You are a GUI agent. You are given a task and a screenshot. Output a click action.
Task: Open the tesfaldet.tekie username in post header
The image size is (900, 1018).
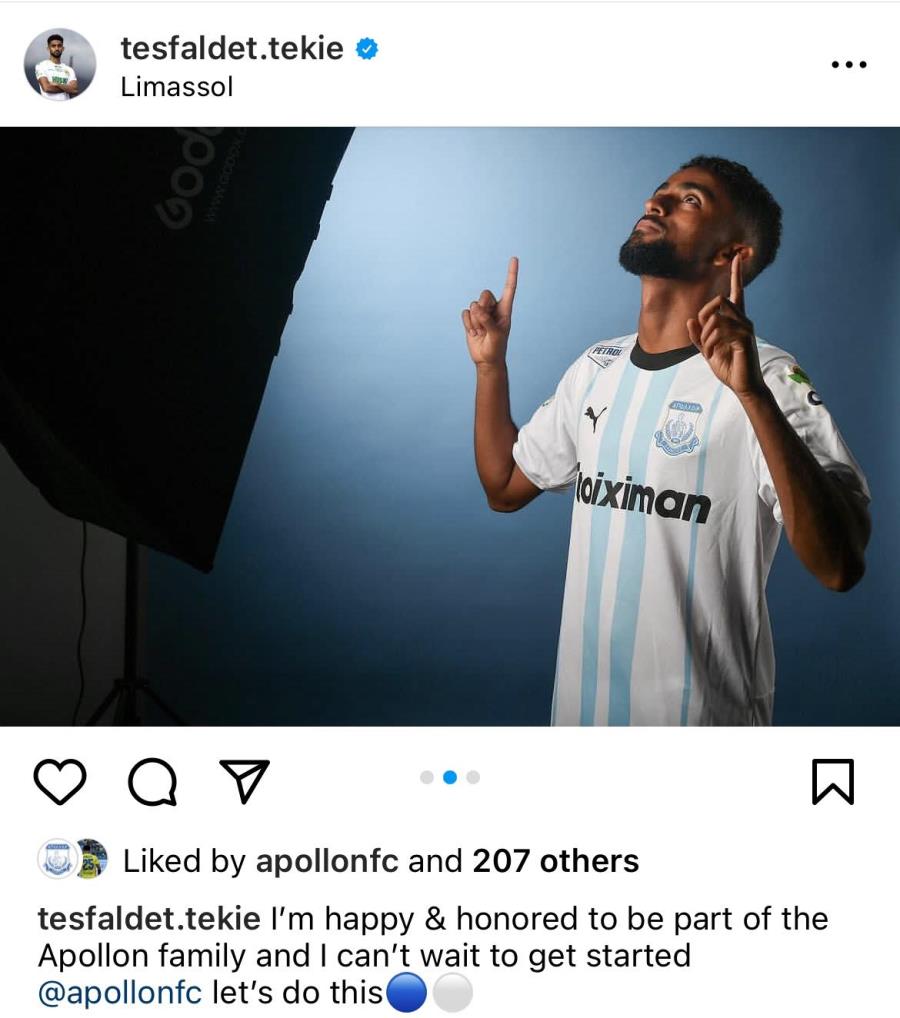point(231,47)
